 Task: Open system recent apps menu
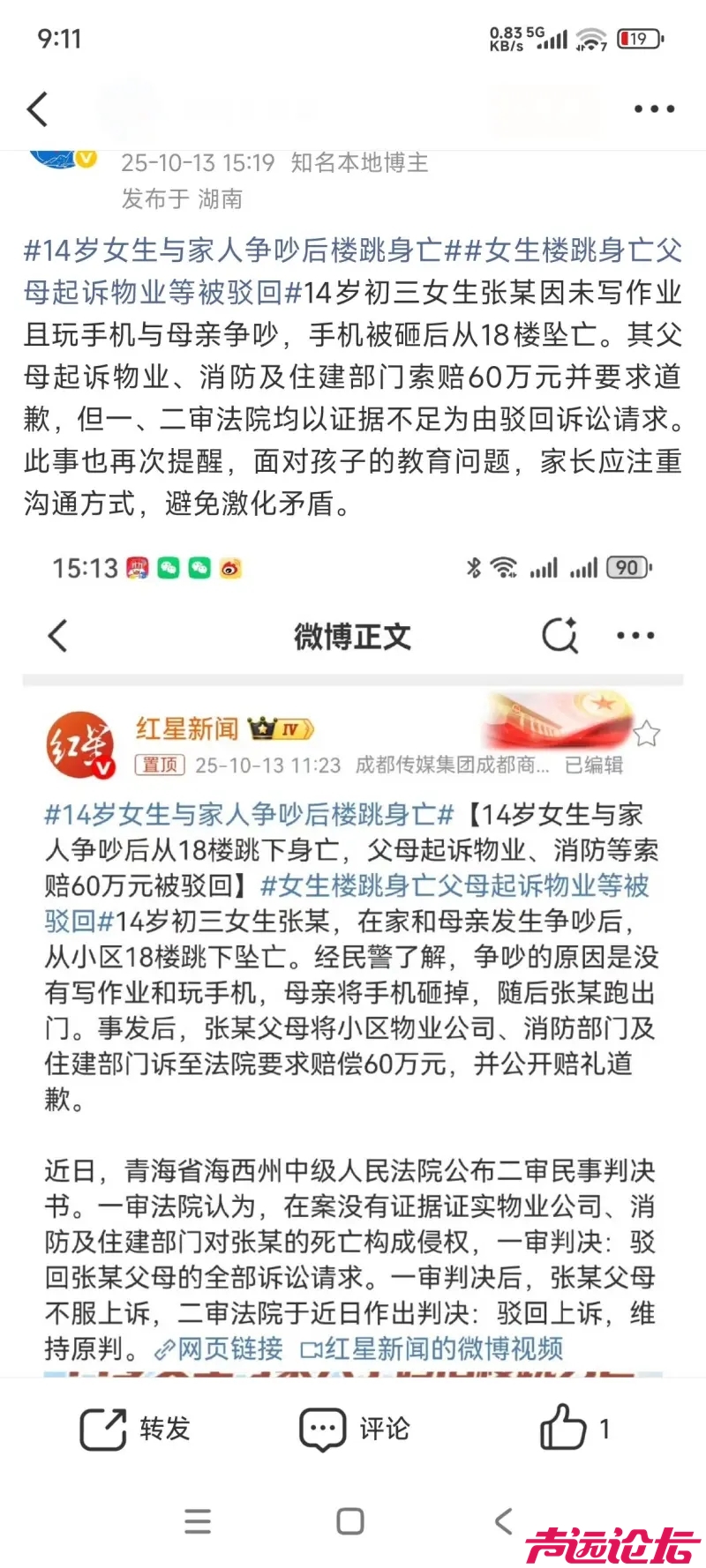(x=198, y=1521)
